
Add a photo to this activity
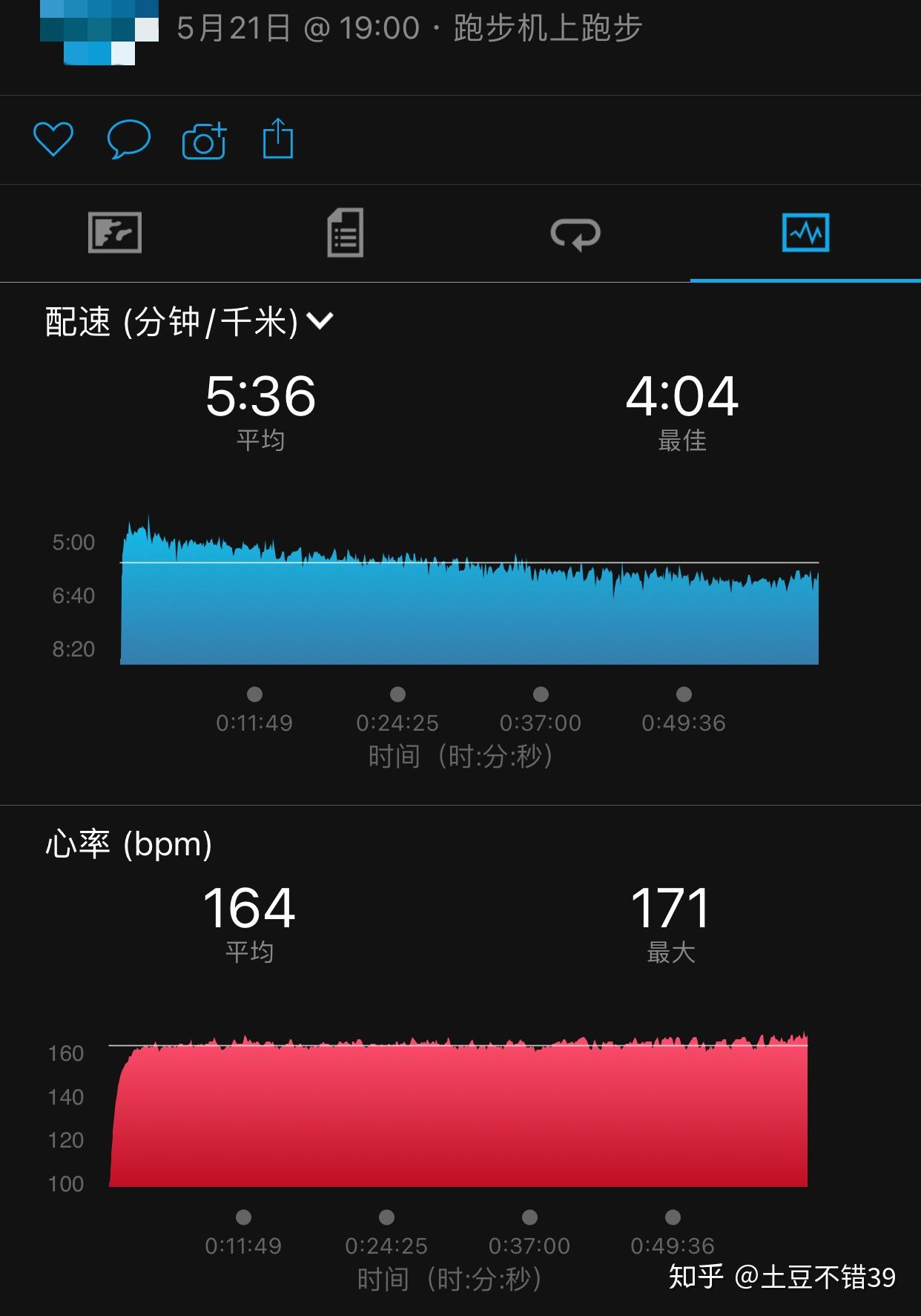pos(204,139)
